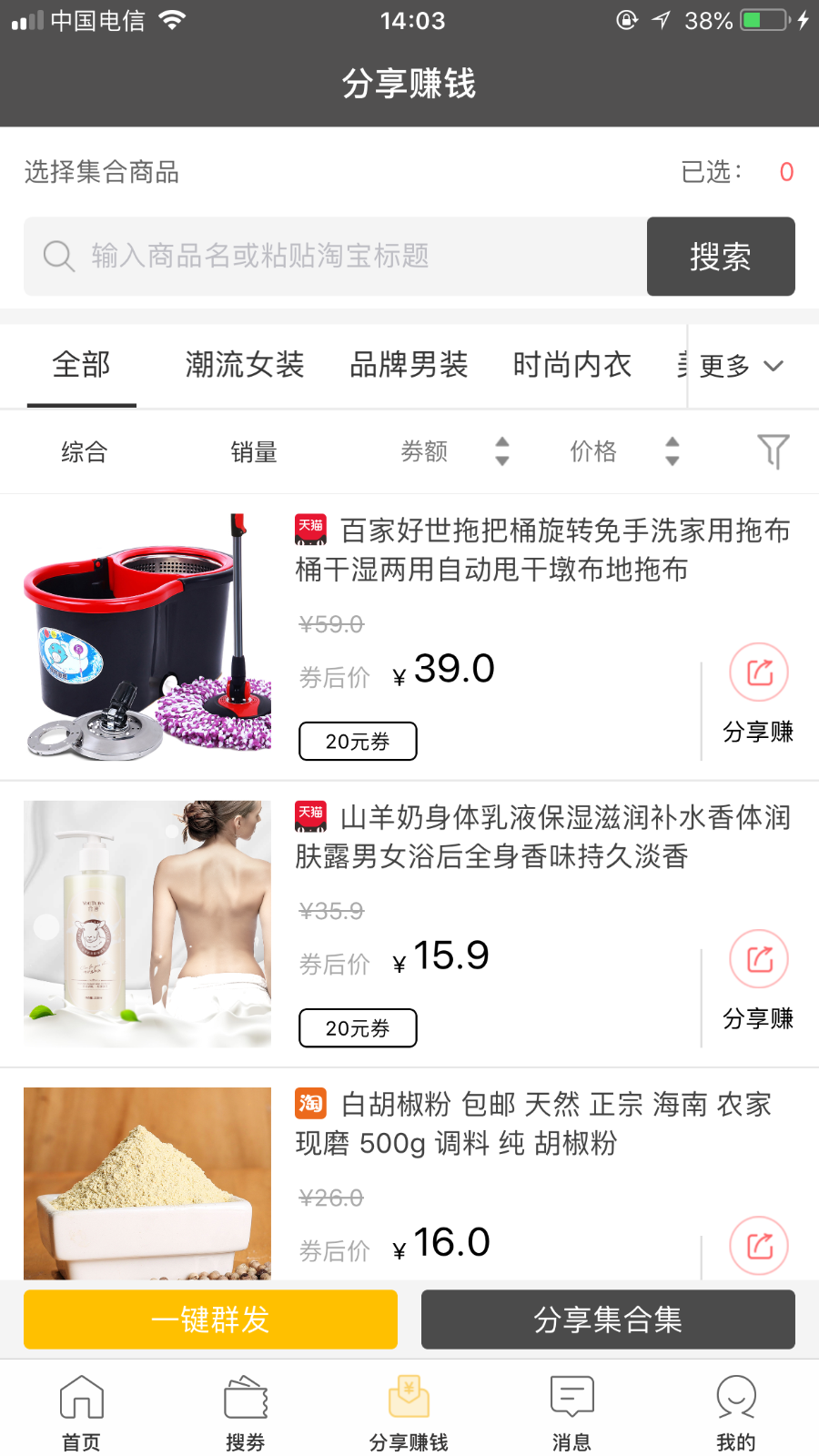819x1456 pixels.
Task: Switch to the 潮流女装 category tab
Action: pyautogui.click(x=244, y=365)
